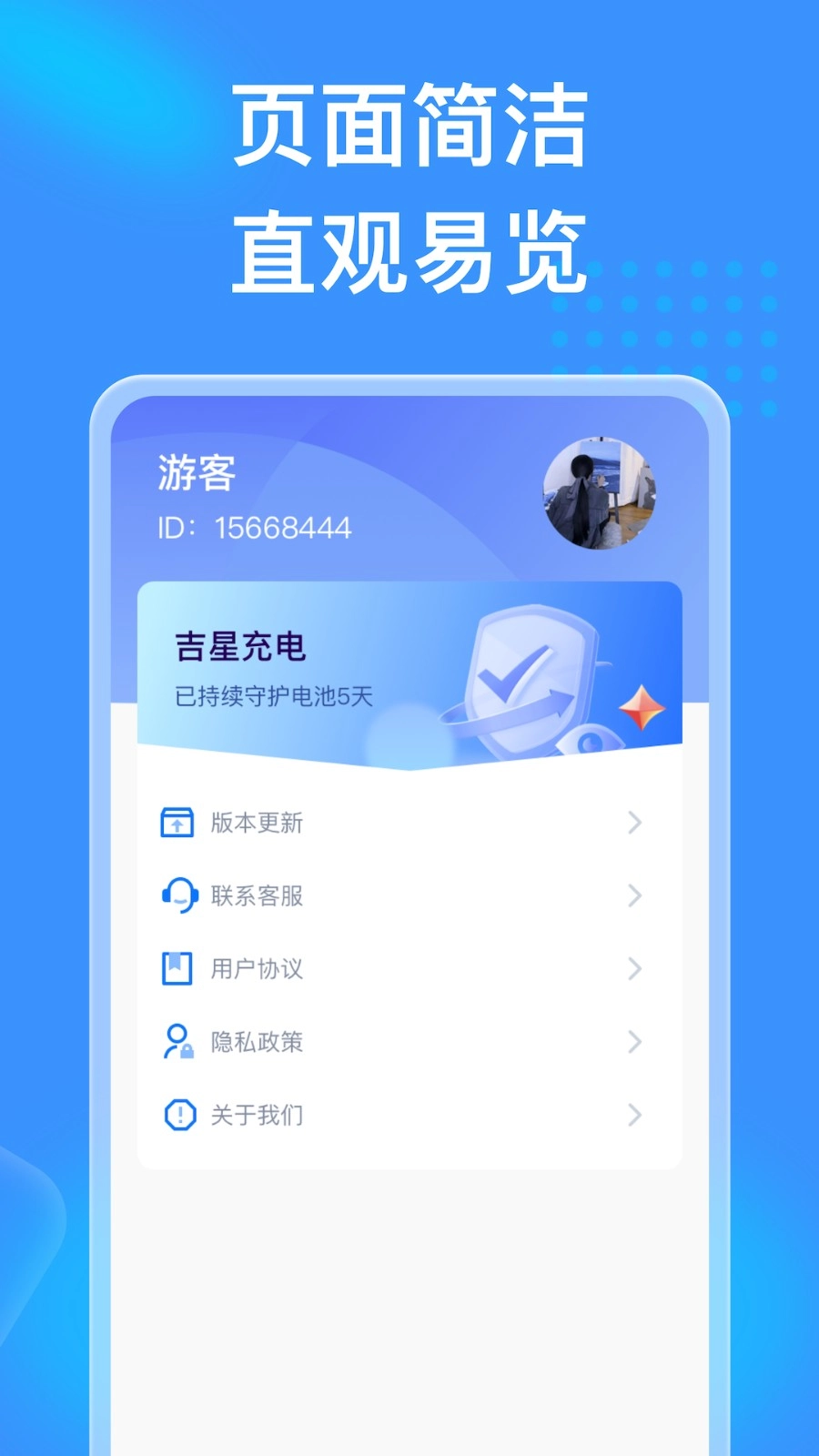The height and width of the screenshot is (1456, 819).
Task: Click the privacy policy lock-person icon
Action: 178,1042
